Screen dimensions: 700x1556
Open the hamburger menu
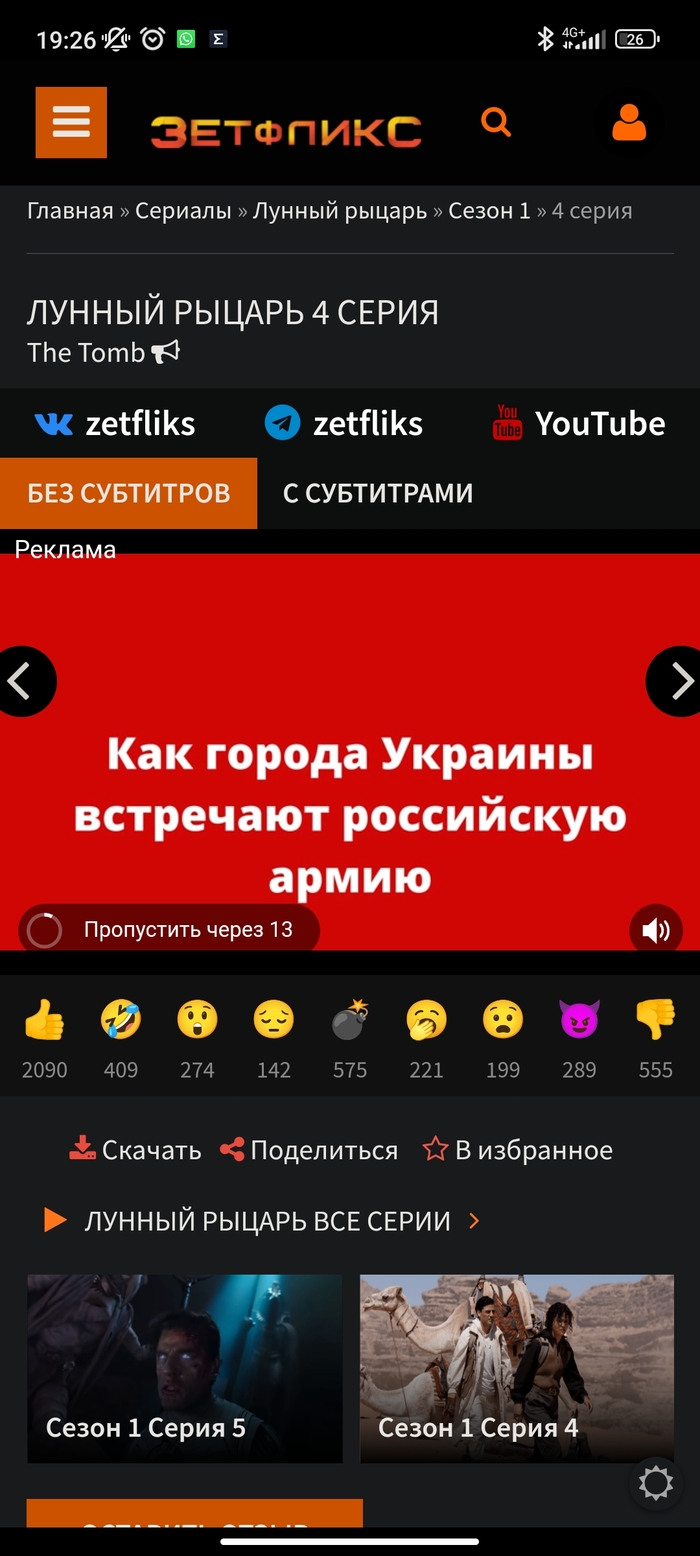(x=71, y=122)
